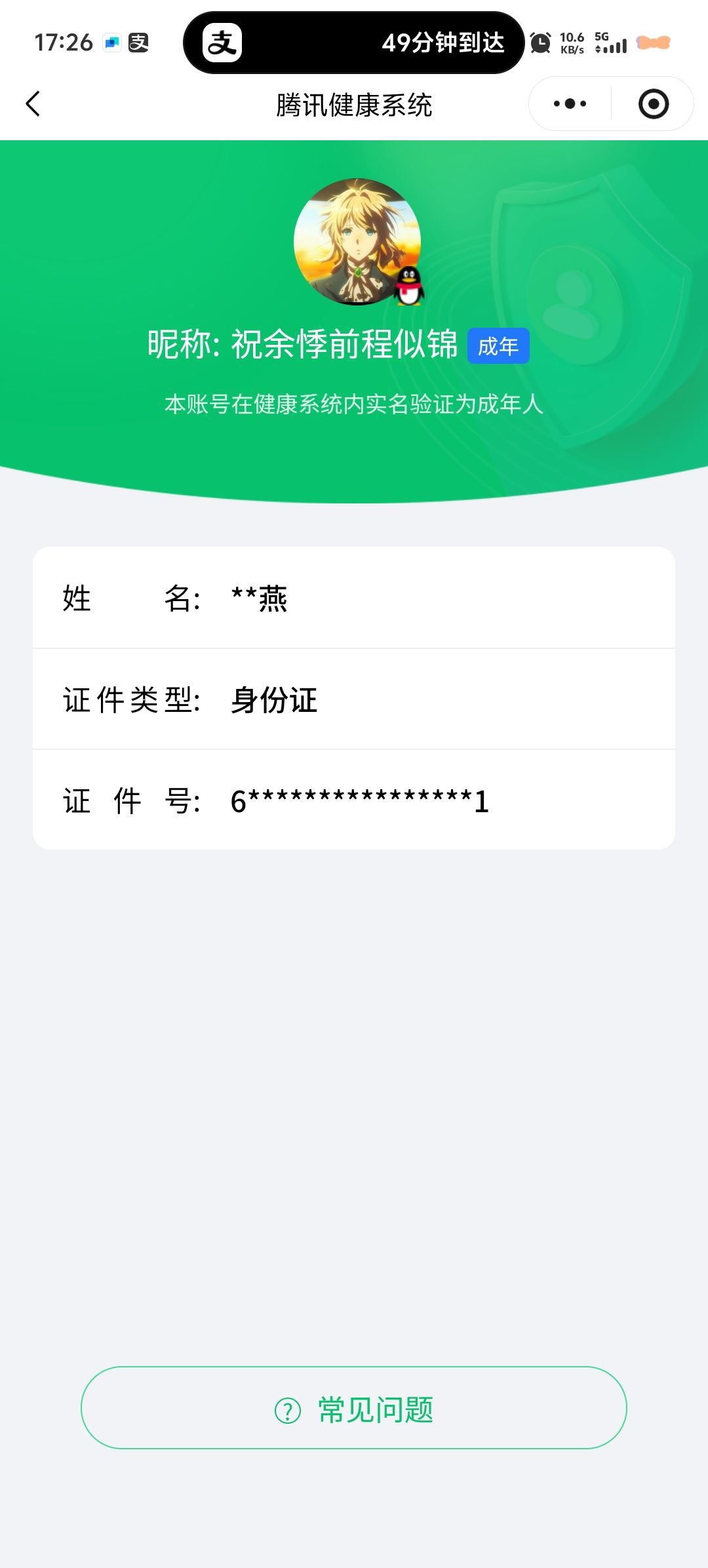Open the 常见问题 FAQ button
The image size is (708, 1568).
coord(354,1413)
